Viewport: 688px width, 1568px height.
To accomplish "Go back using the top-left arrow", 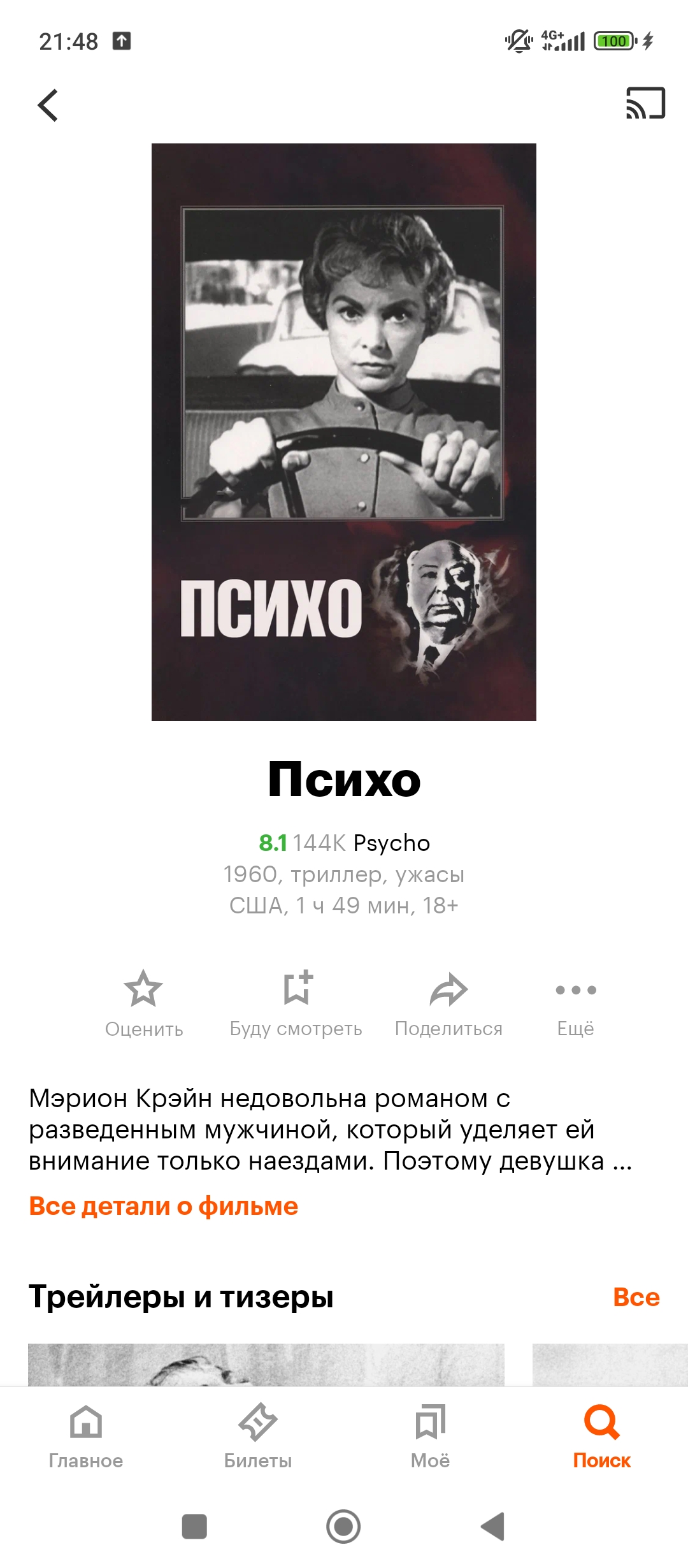I will (48, 105).
